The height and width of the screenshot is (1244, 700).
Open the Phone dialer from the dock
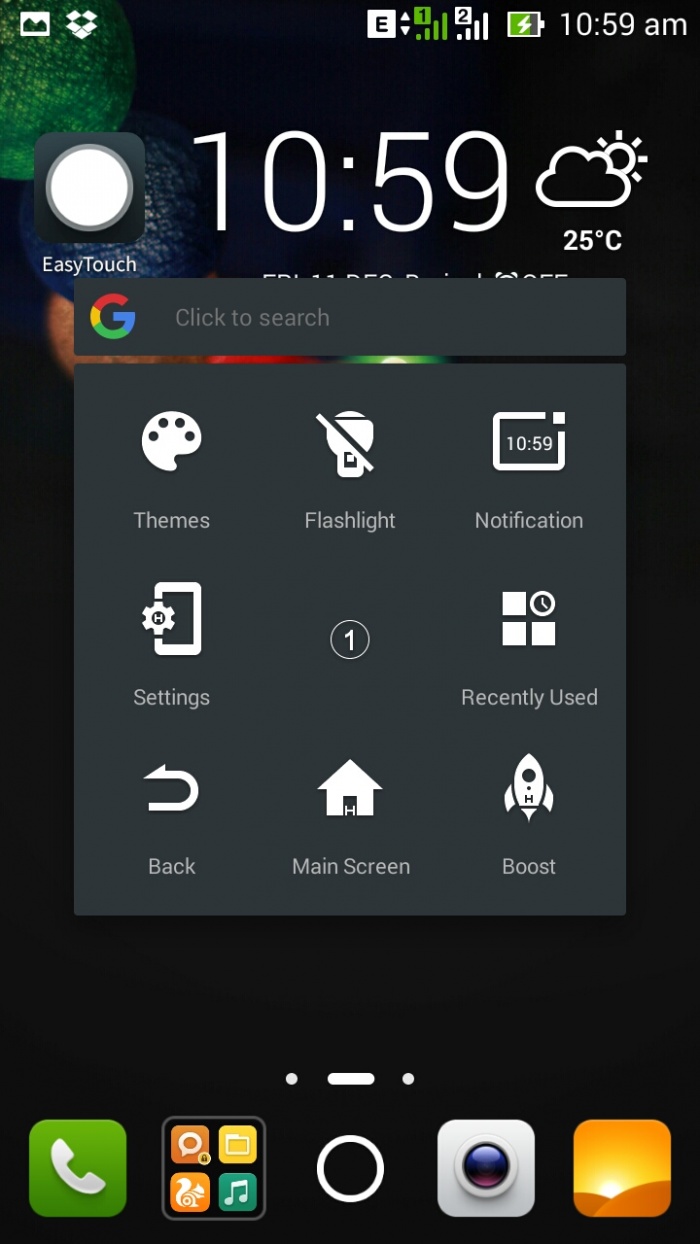point(78,1168)
